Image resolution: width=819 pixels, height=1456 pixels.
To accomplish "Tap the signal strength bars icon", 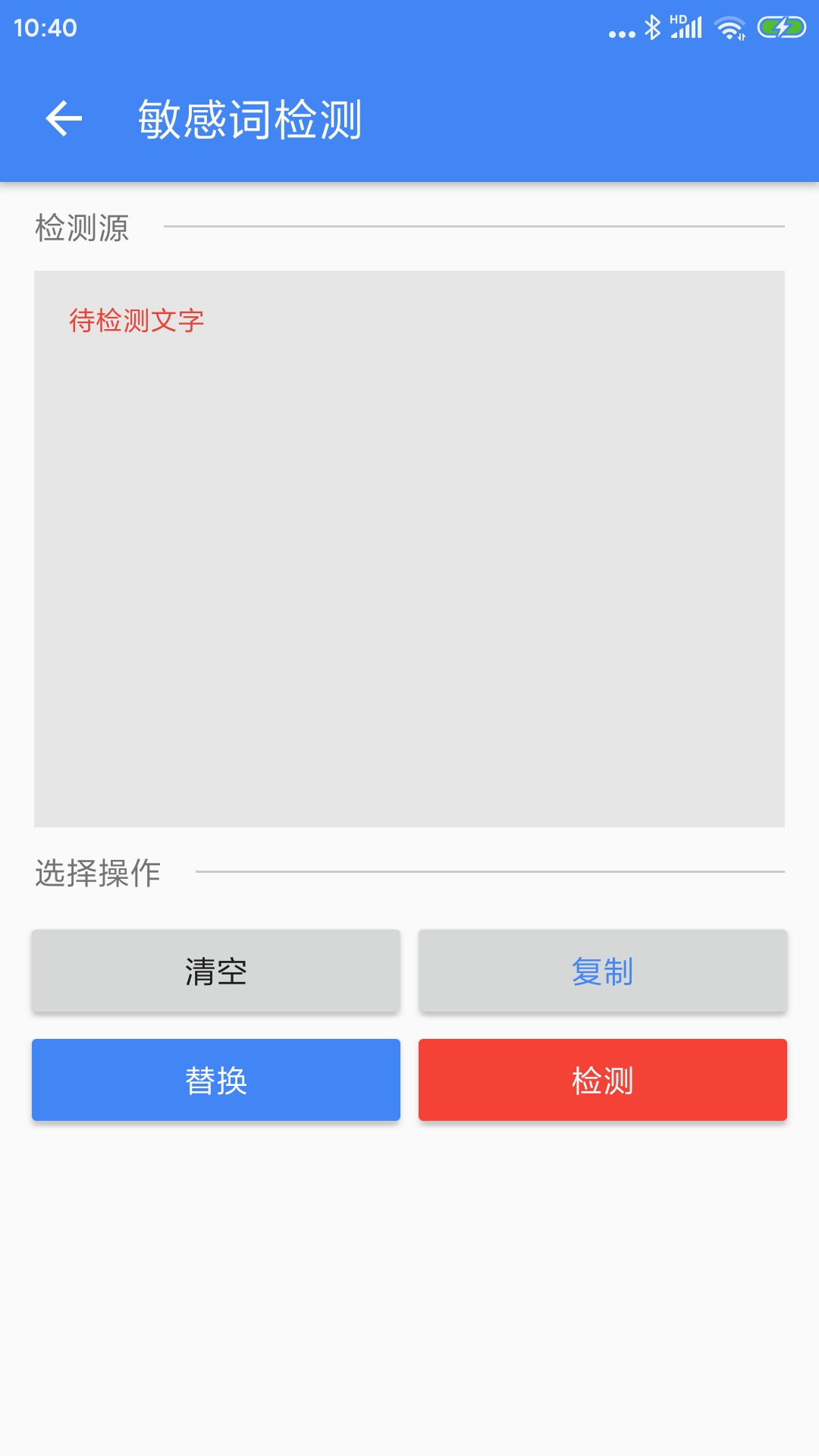I will (x=689, y=29).
